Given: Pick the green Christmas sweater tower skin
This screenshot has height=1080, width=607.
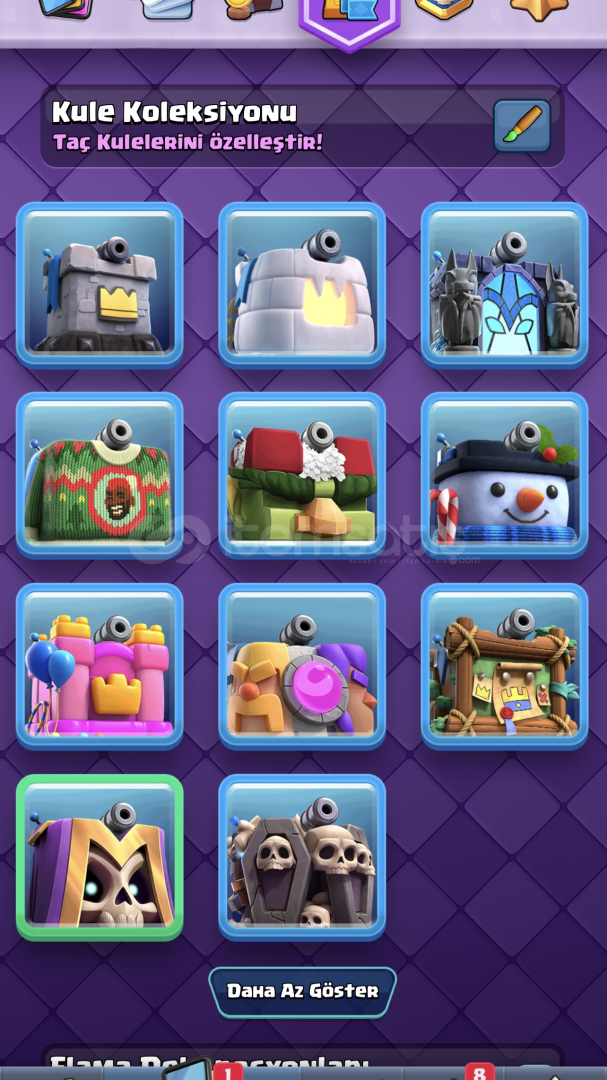Looking at the screenshot, I should click(100, 475).
